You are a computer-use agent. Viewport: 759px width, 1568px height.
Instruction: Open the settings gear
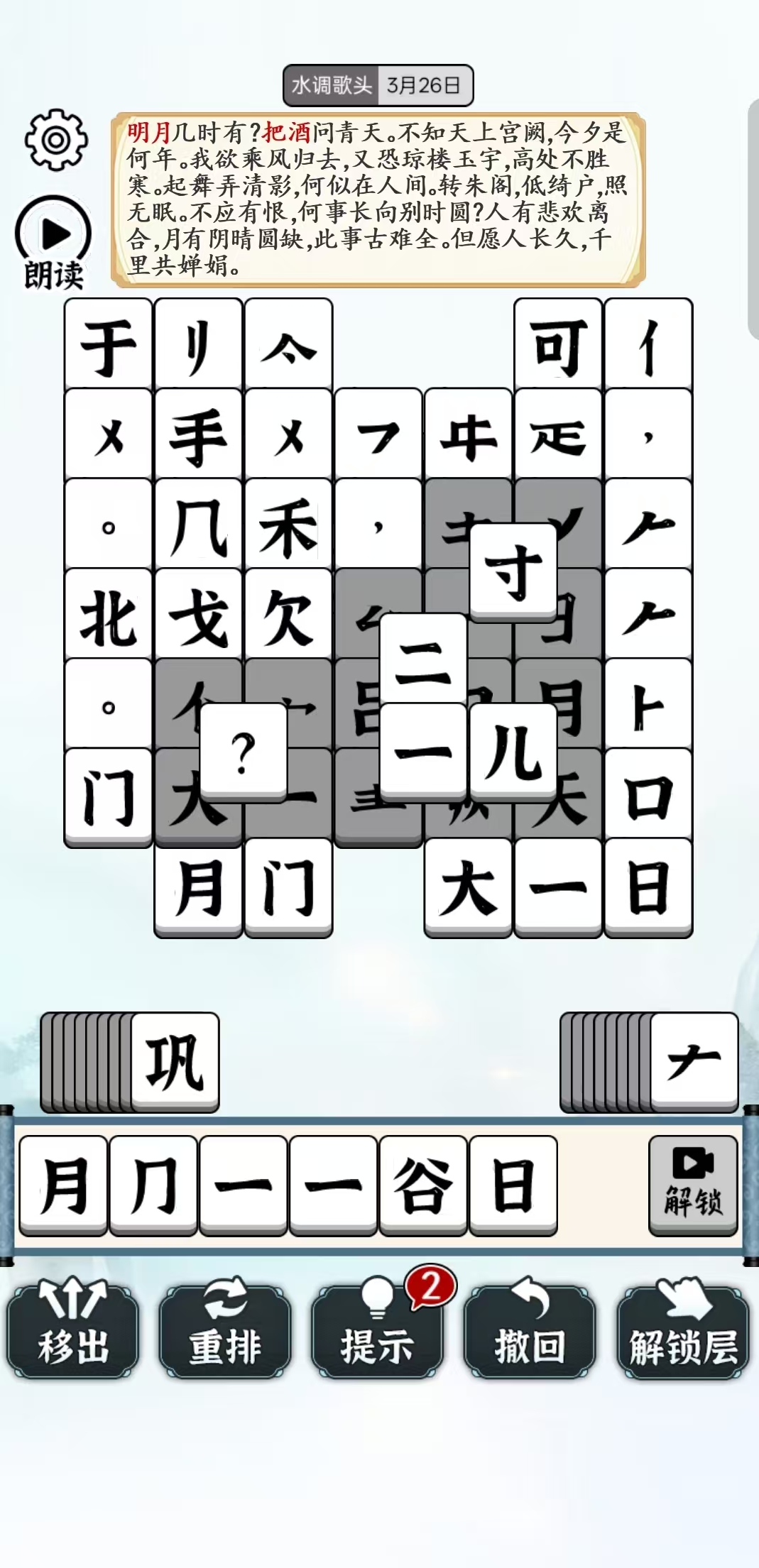[56, 140]
